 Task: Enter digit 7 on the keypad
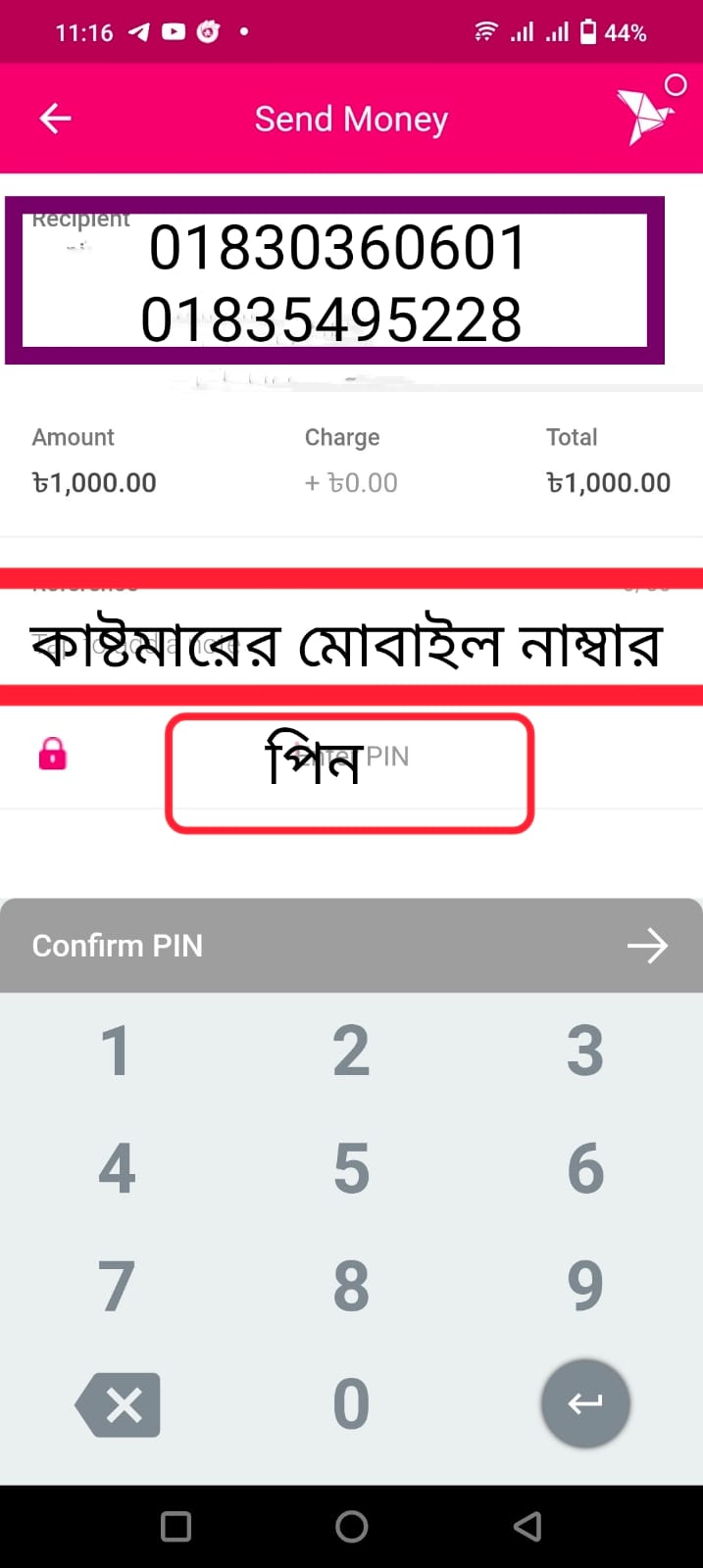pos(116,1286)
